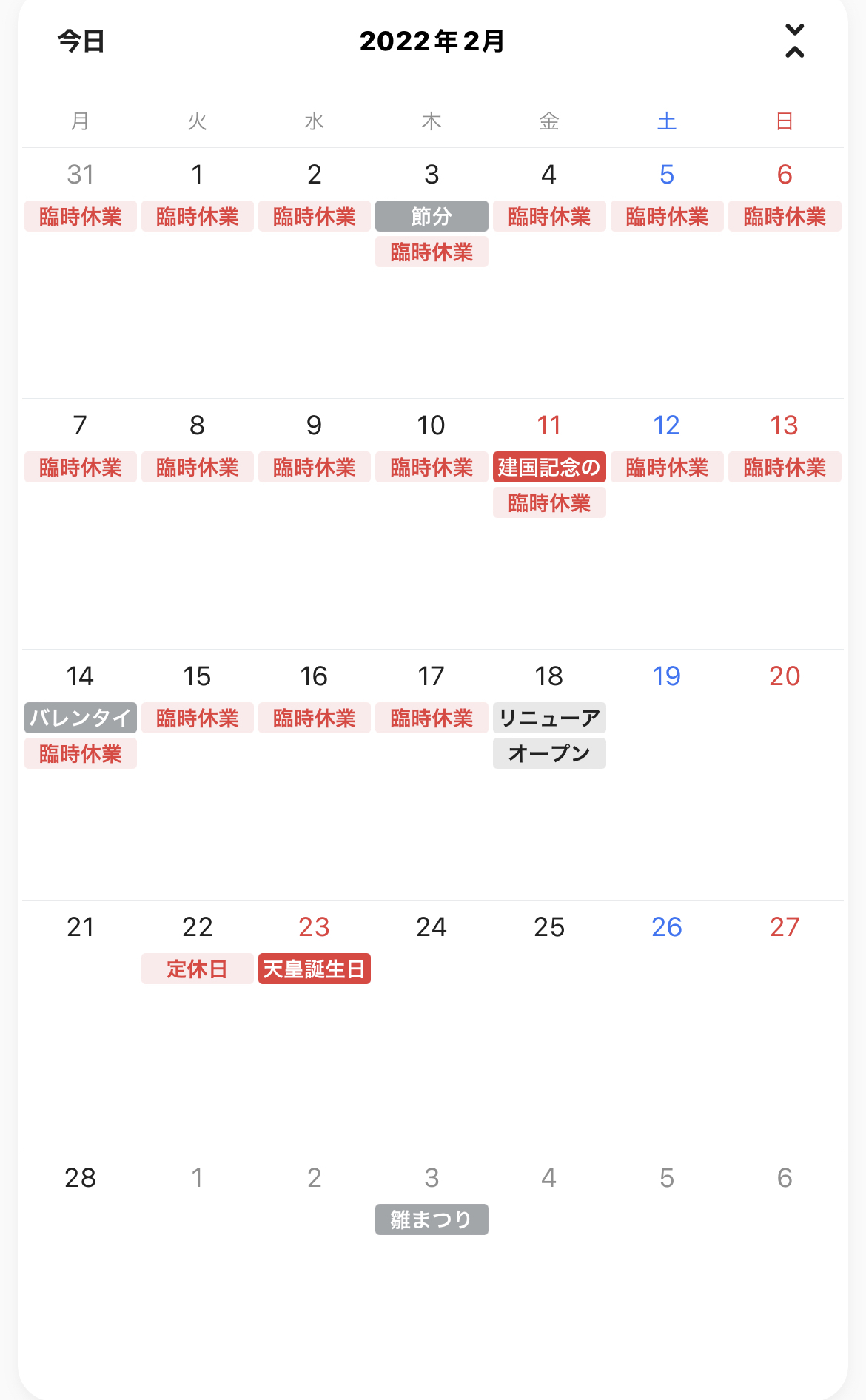866x1400 pixels.
Task: Open the バレンタイ event on February 14
Action: [x=81, y=718]
